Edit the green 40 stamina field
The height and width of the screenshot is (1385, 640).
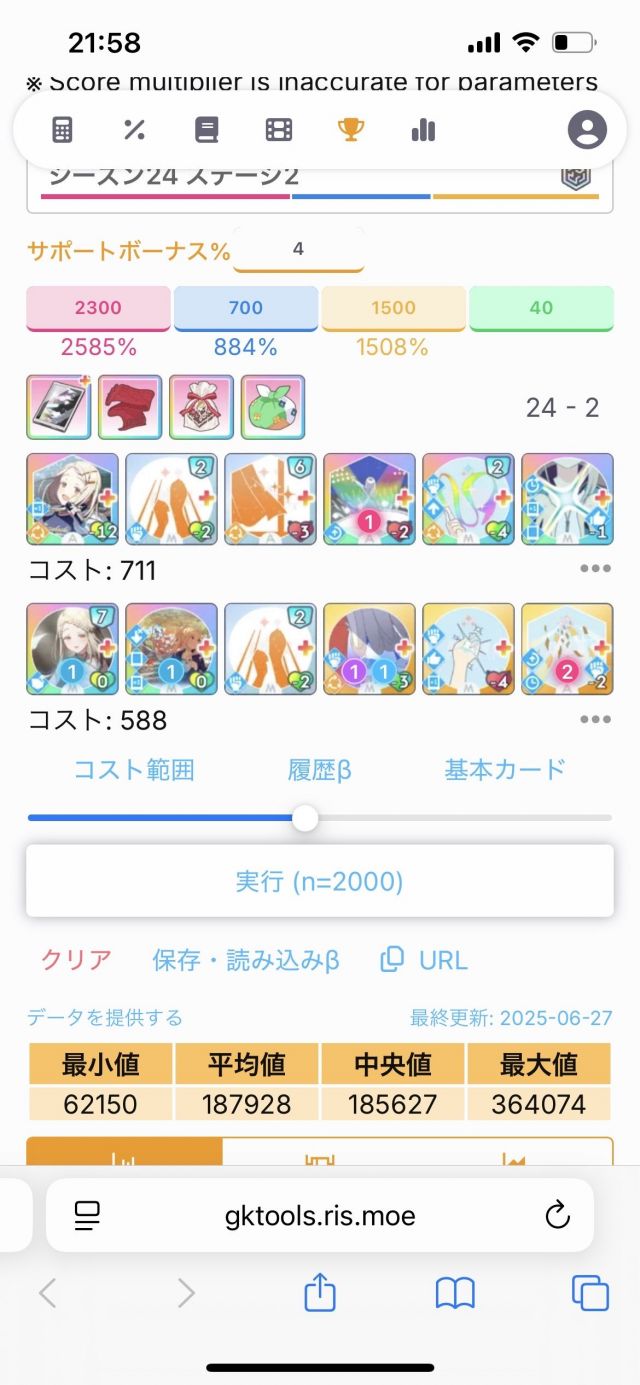coord(541,308)
